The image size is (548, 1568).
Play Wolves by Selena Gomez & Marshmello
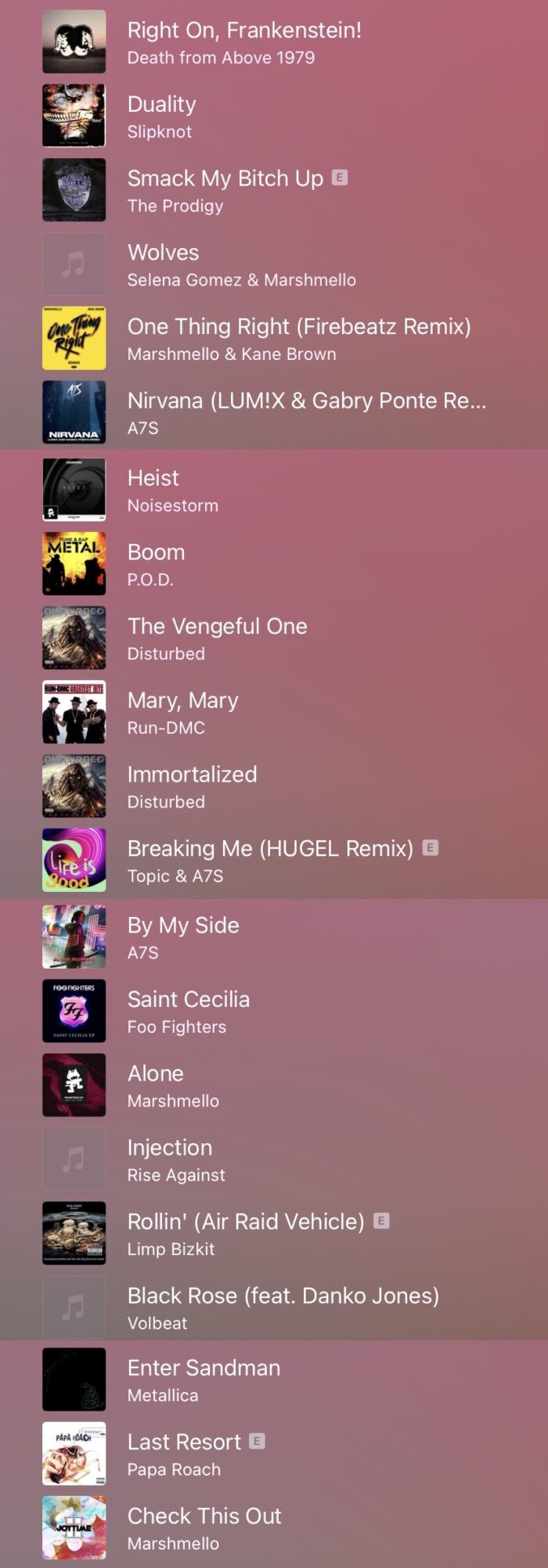tap(241, 264)
